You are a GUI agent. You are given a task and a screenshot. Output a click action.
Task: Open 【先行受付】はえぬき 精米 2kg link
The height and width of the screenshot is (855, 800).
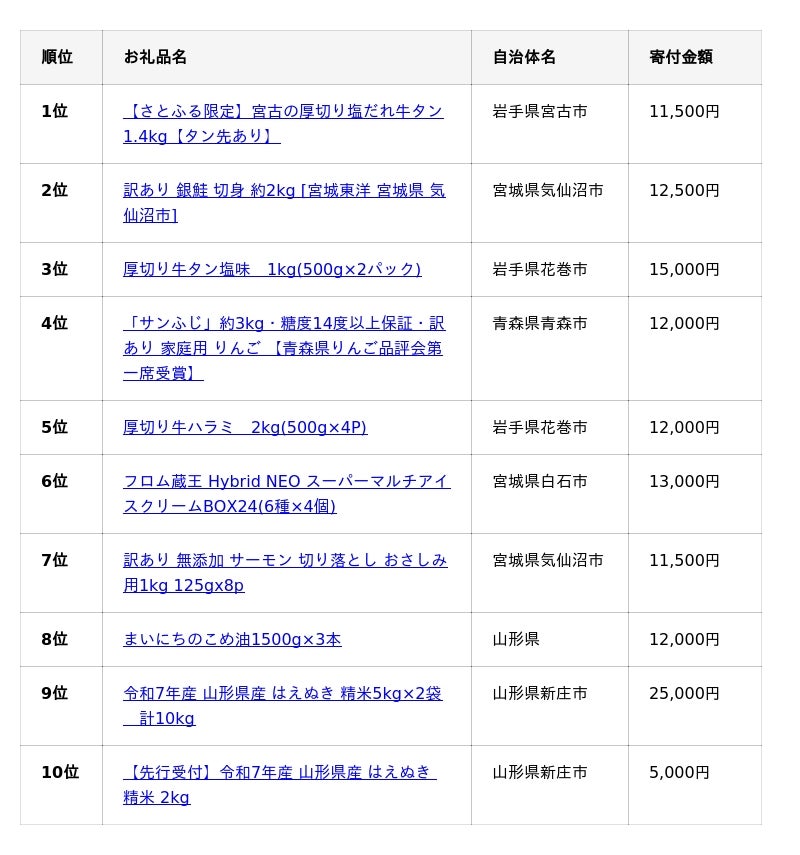point(279,773)
